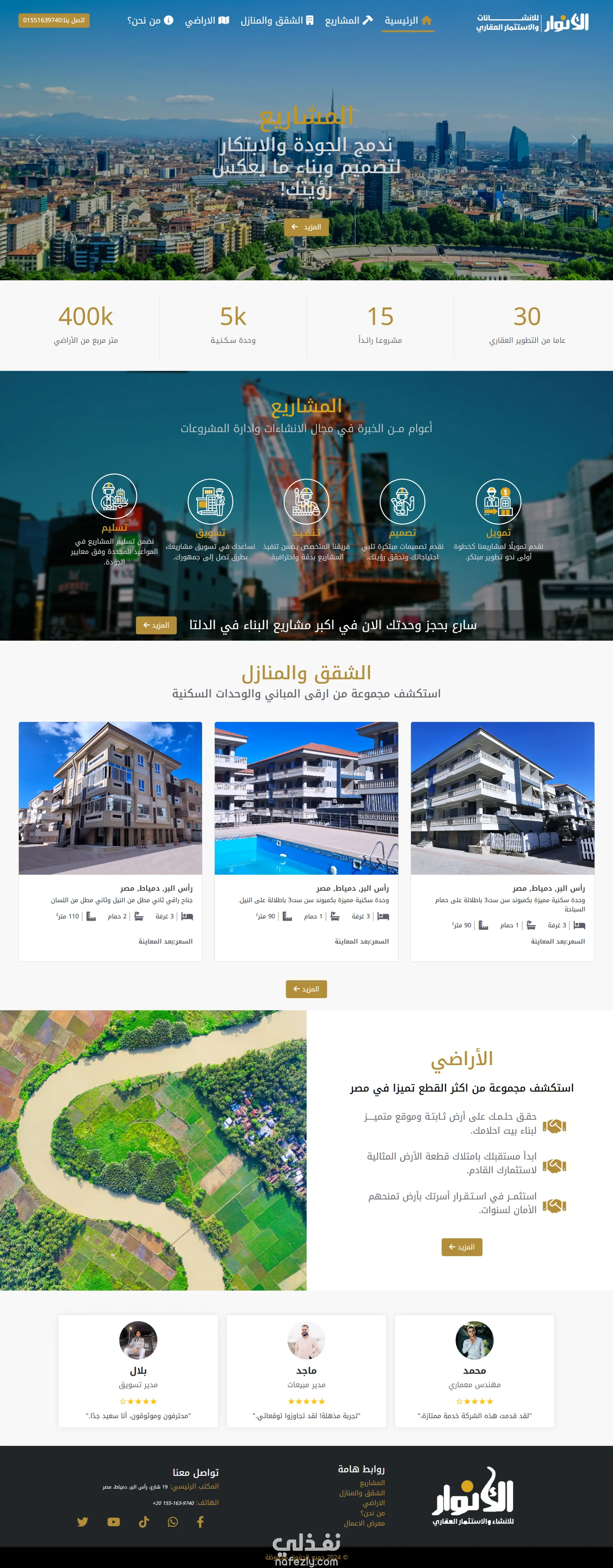Image resolution: width=613 pixels, height=1568 pixels.
Task: Open the معرض الاعمال footer link
Action: [x=364, y=1524]
